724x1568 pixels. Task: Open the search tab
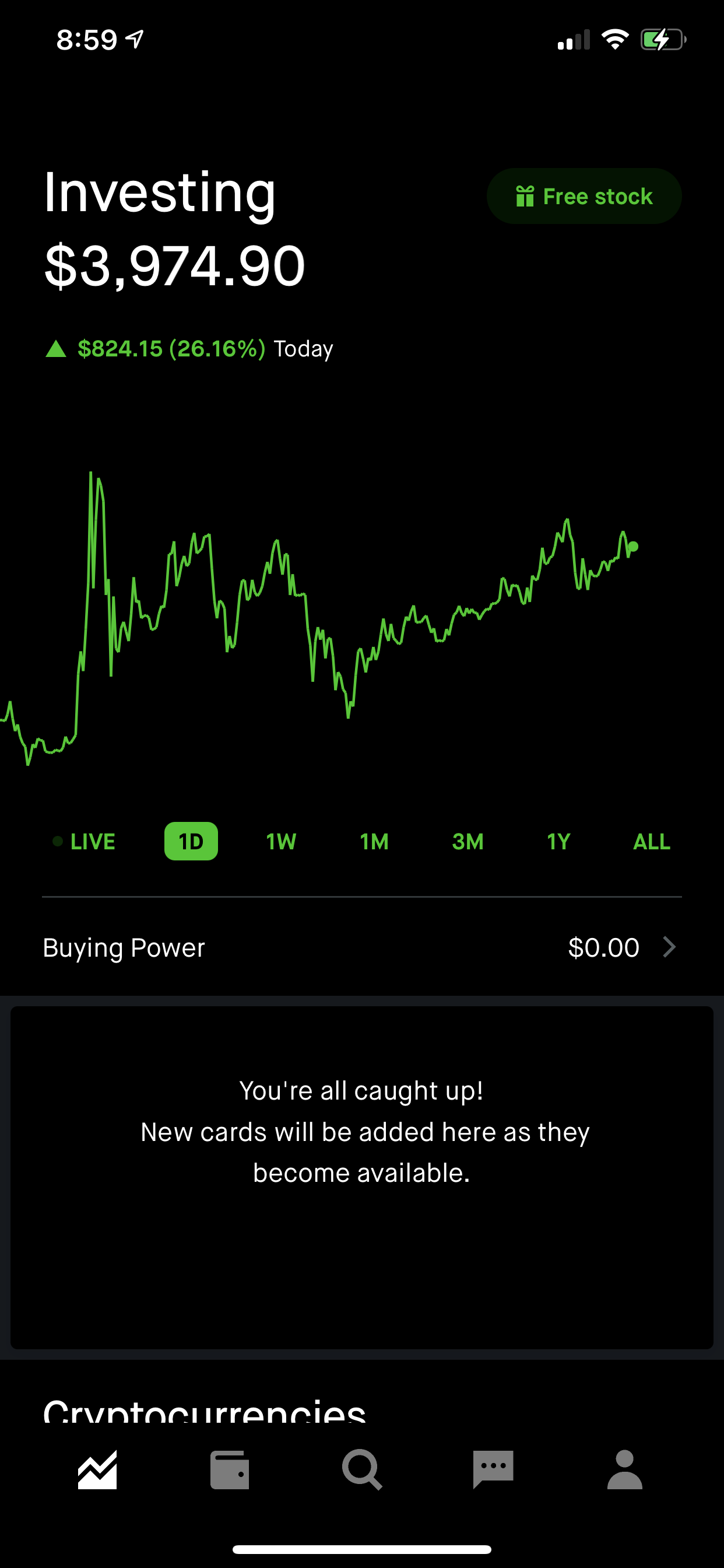coord(362,1469)
